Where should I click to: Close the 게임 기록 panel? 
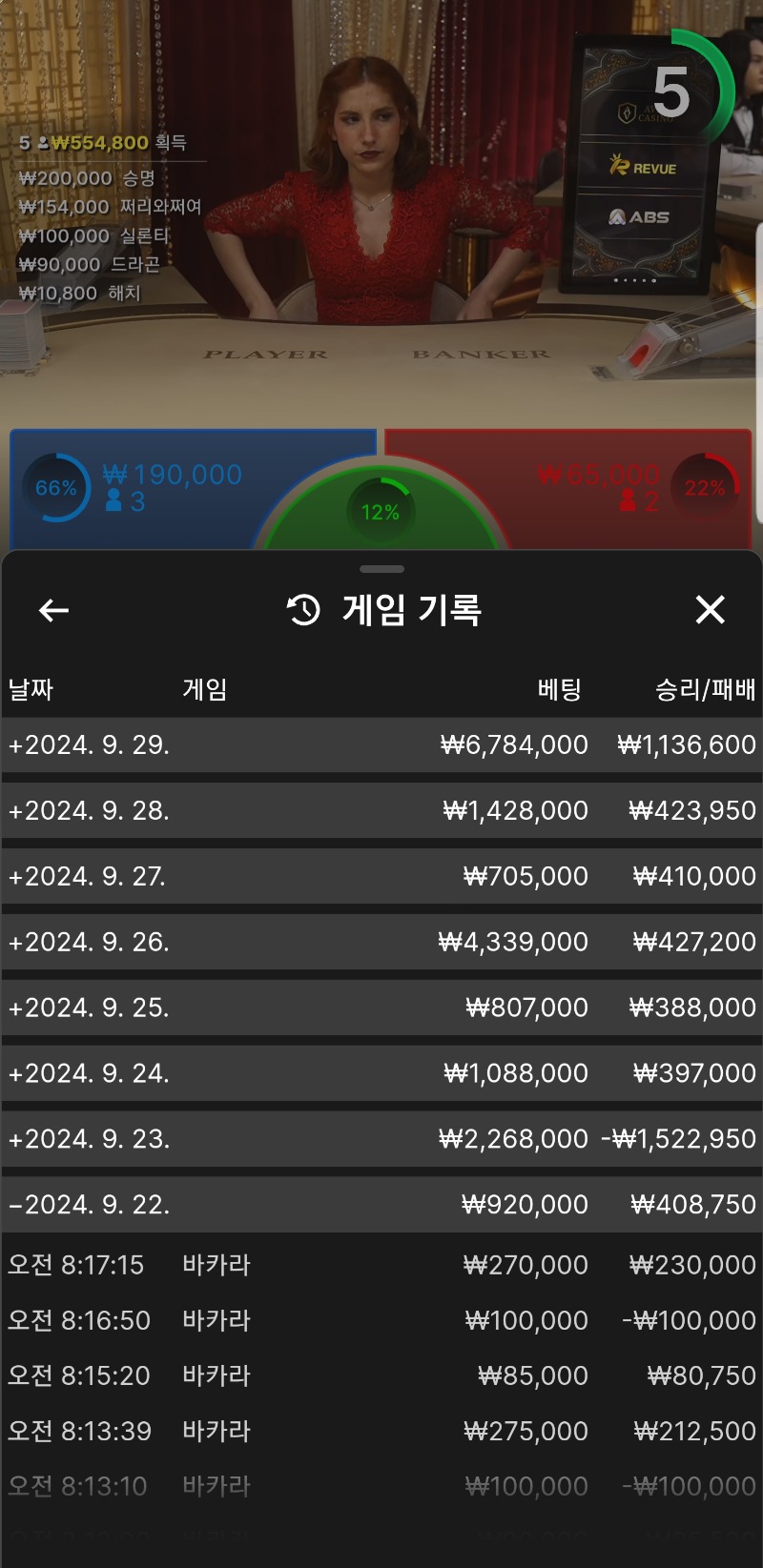(x=711, y=609)
